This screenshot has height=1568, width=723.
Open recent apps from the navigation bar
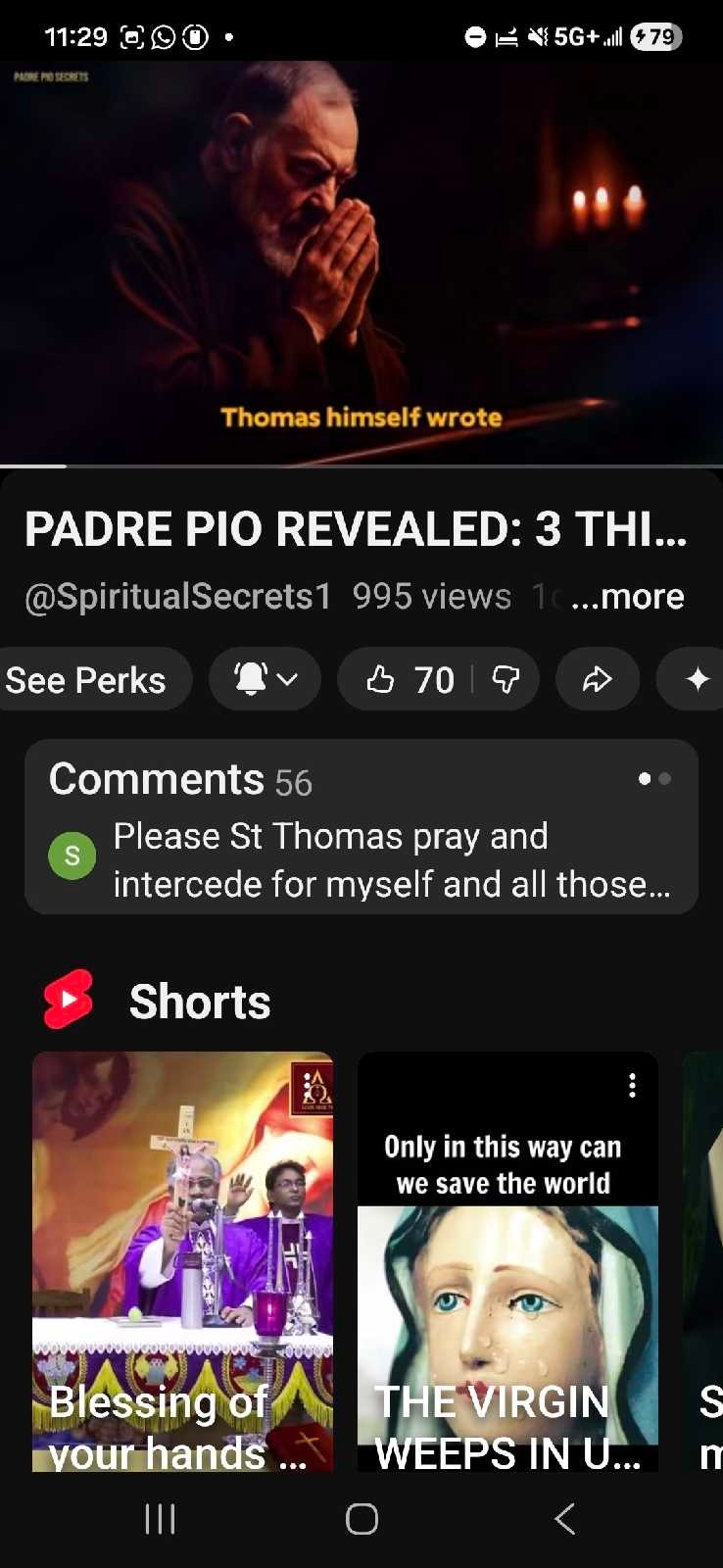(160, 1519)
